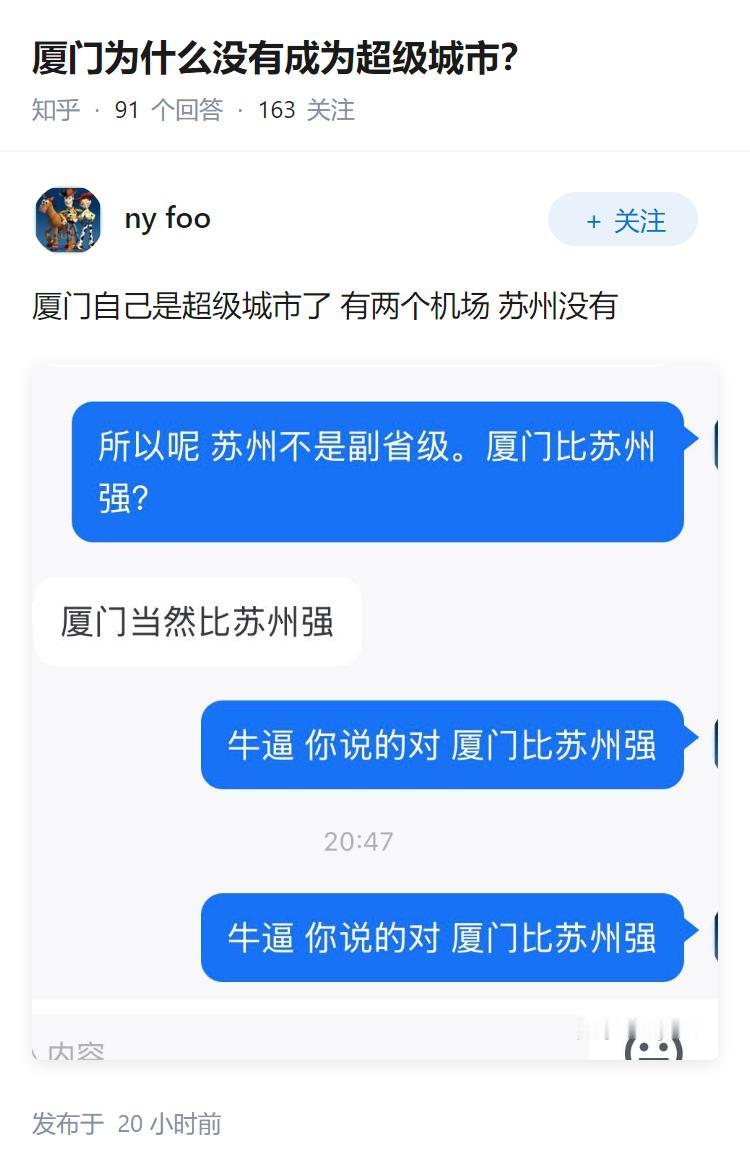Follow the user ny foo

click(x=622, y=220)
